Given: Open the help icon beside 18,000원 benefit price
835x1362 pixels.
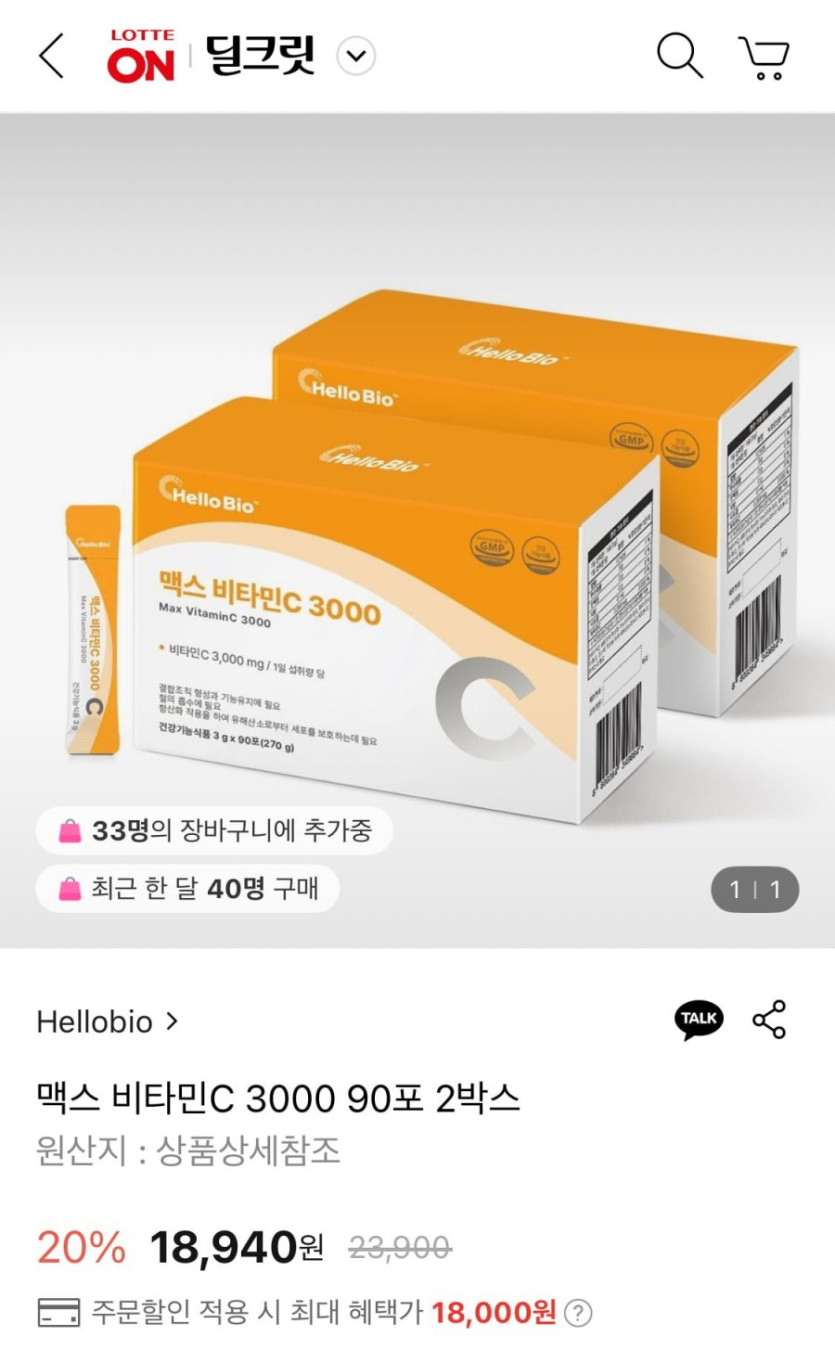Looking at the screenshot, I should (578, 1313).
